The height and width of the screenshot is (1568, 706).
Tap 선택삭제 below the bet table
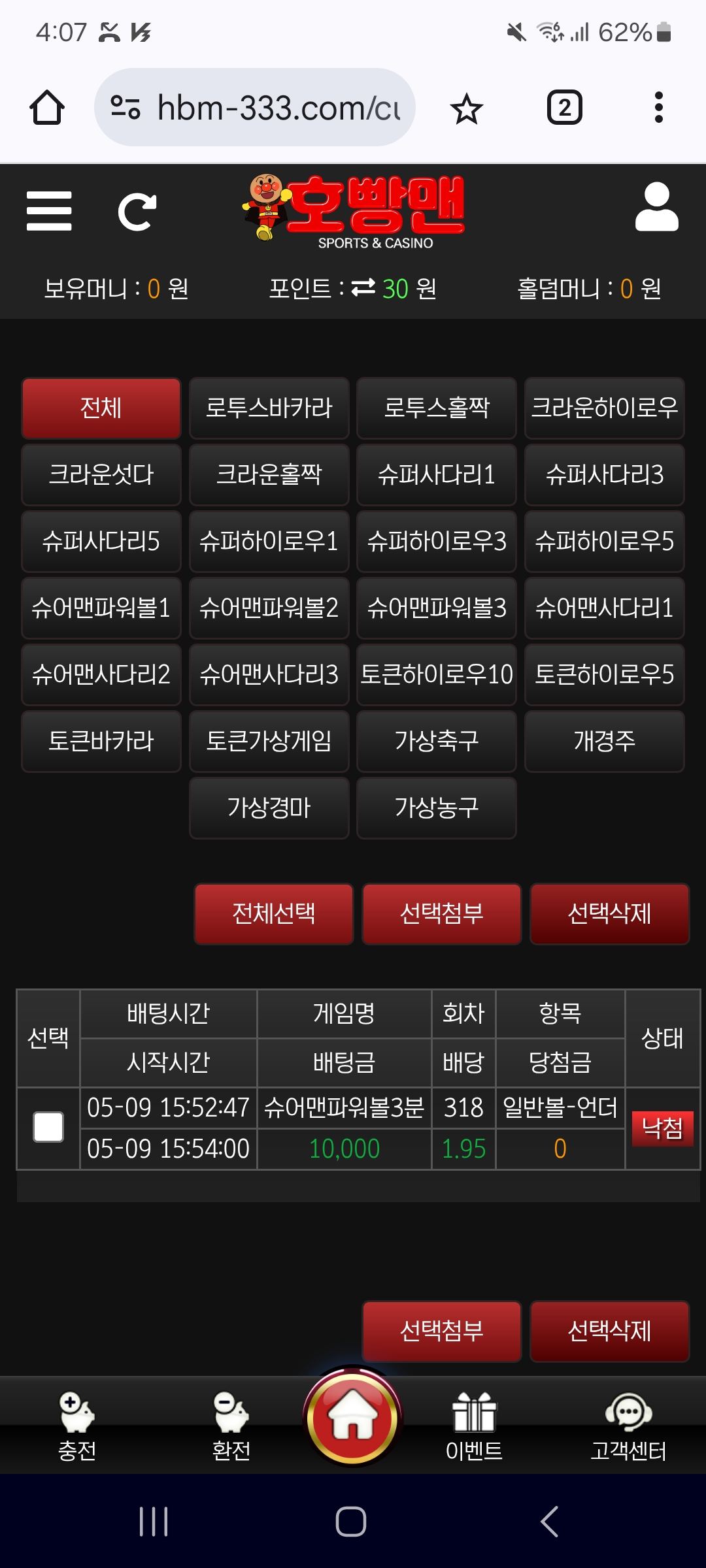pos(609,1331)
